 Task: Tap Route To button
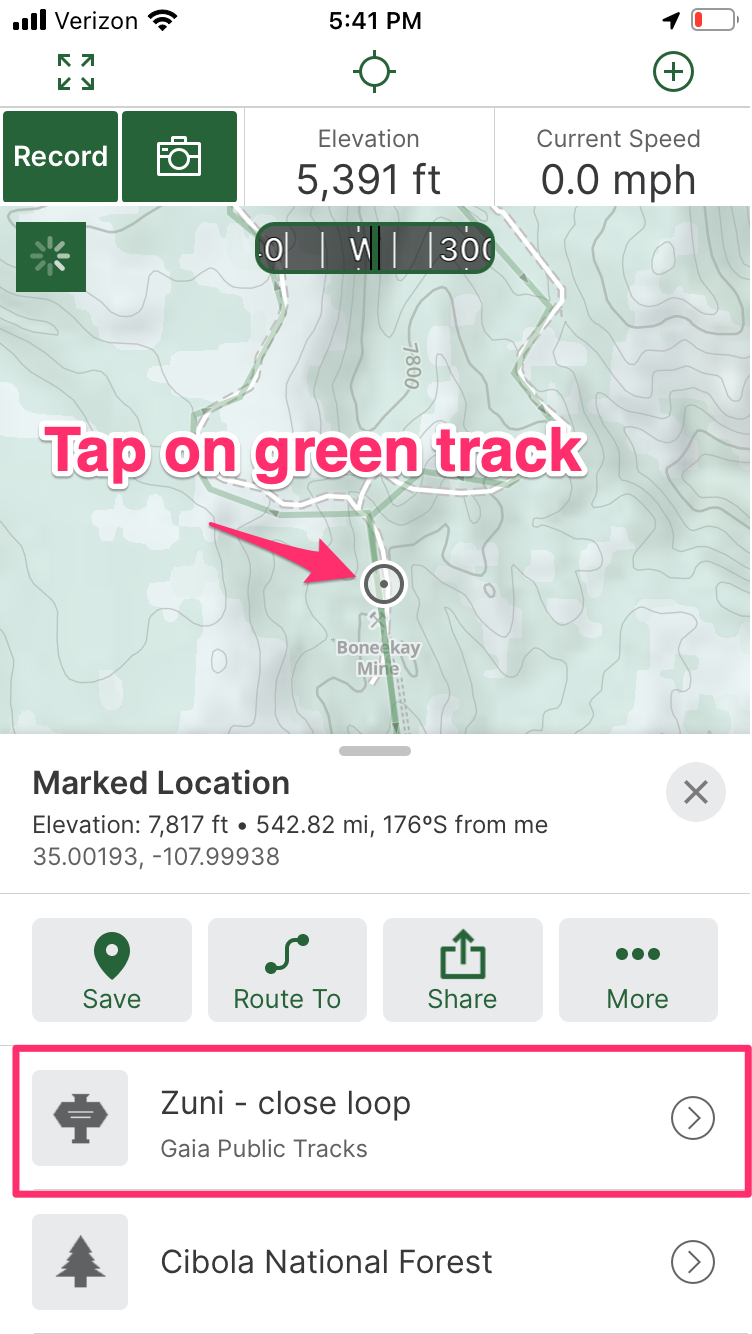point(287,970)
